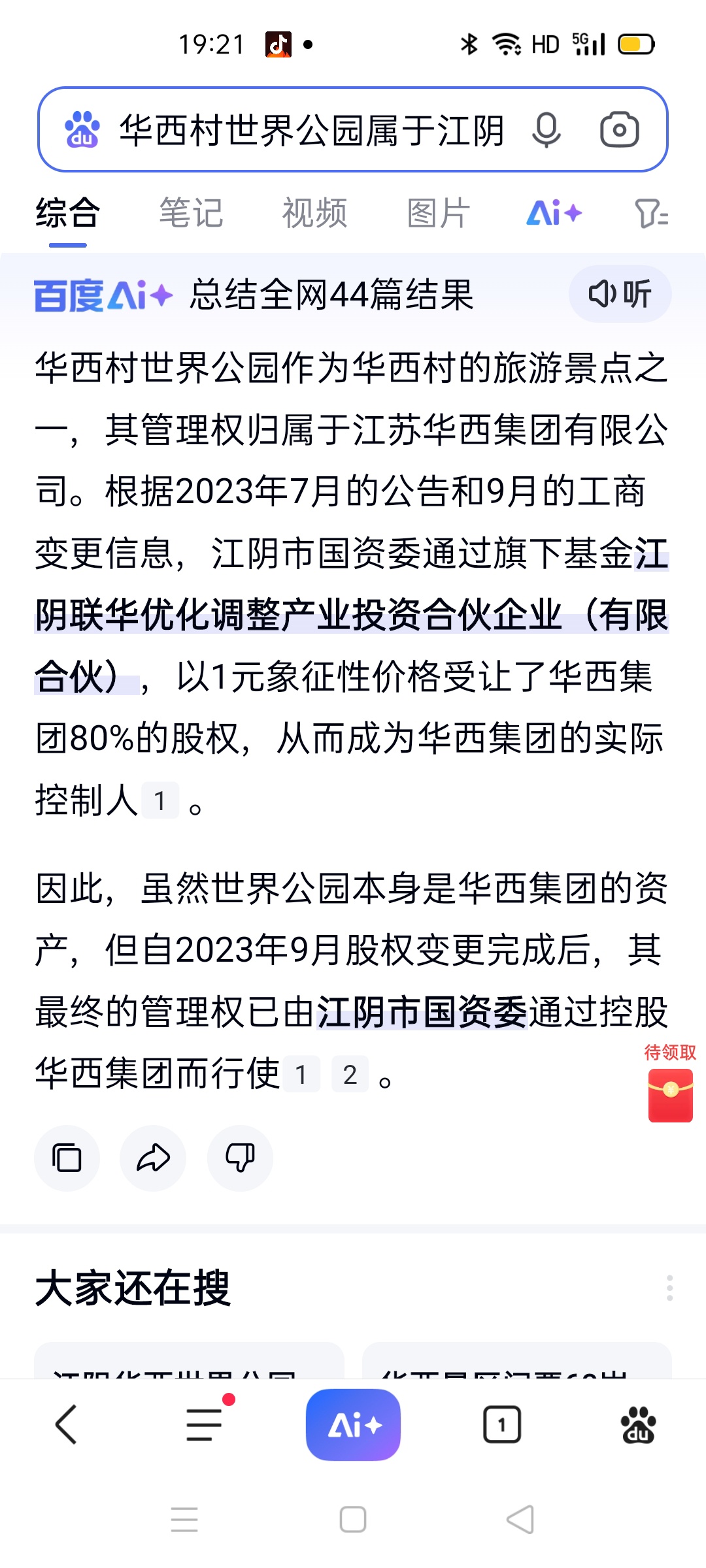This screenshot has height=1568, width=706.
Task: Switch to the 笔记 tab
Action: 191,214
